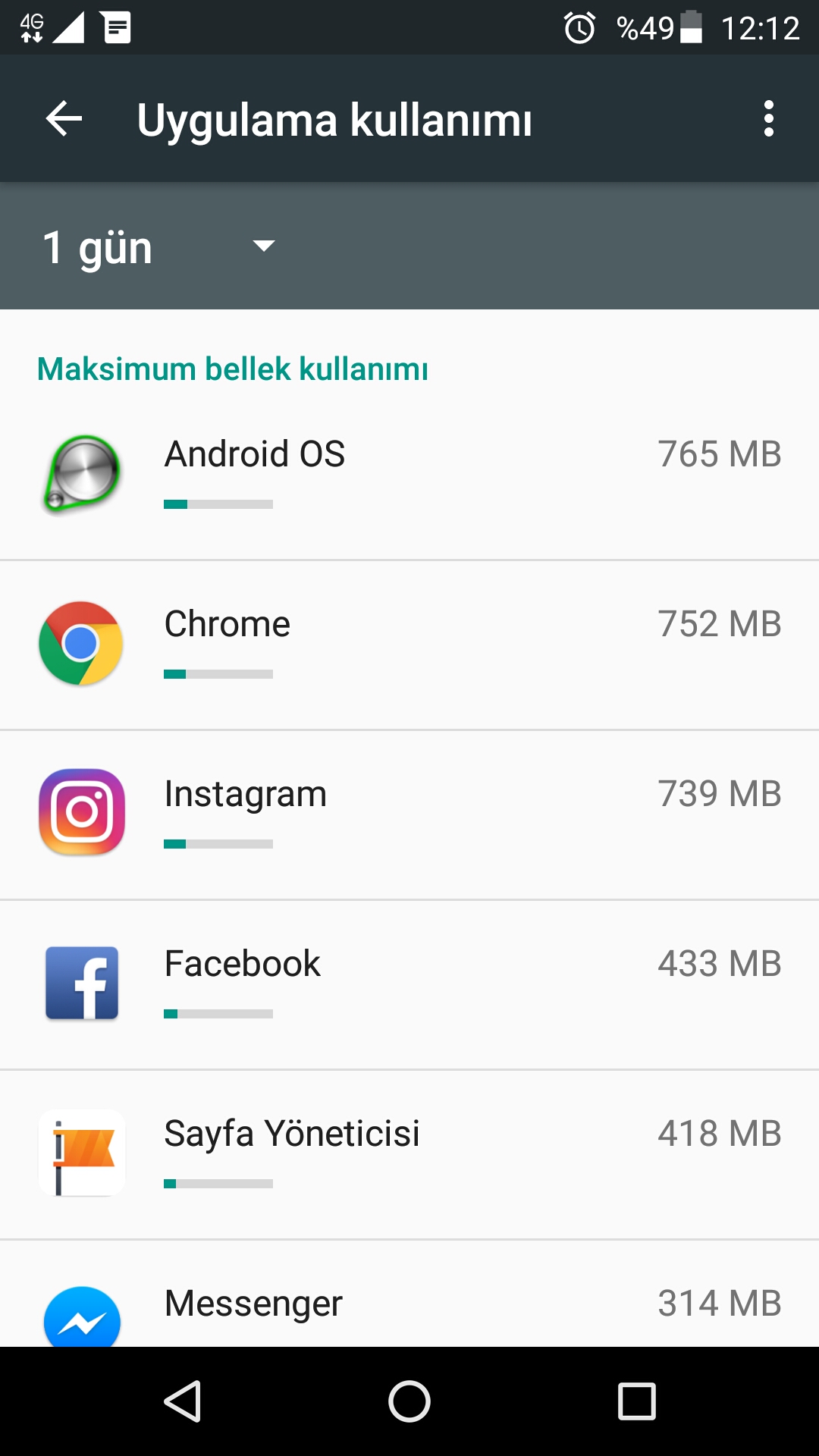Tap the system home button
This screenshot has width=819, height=1456.
409,1401
